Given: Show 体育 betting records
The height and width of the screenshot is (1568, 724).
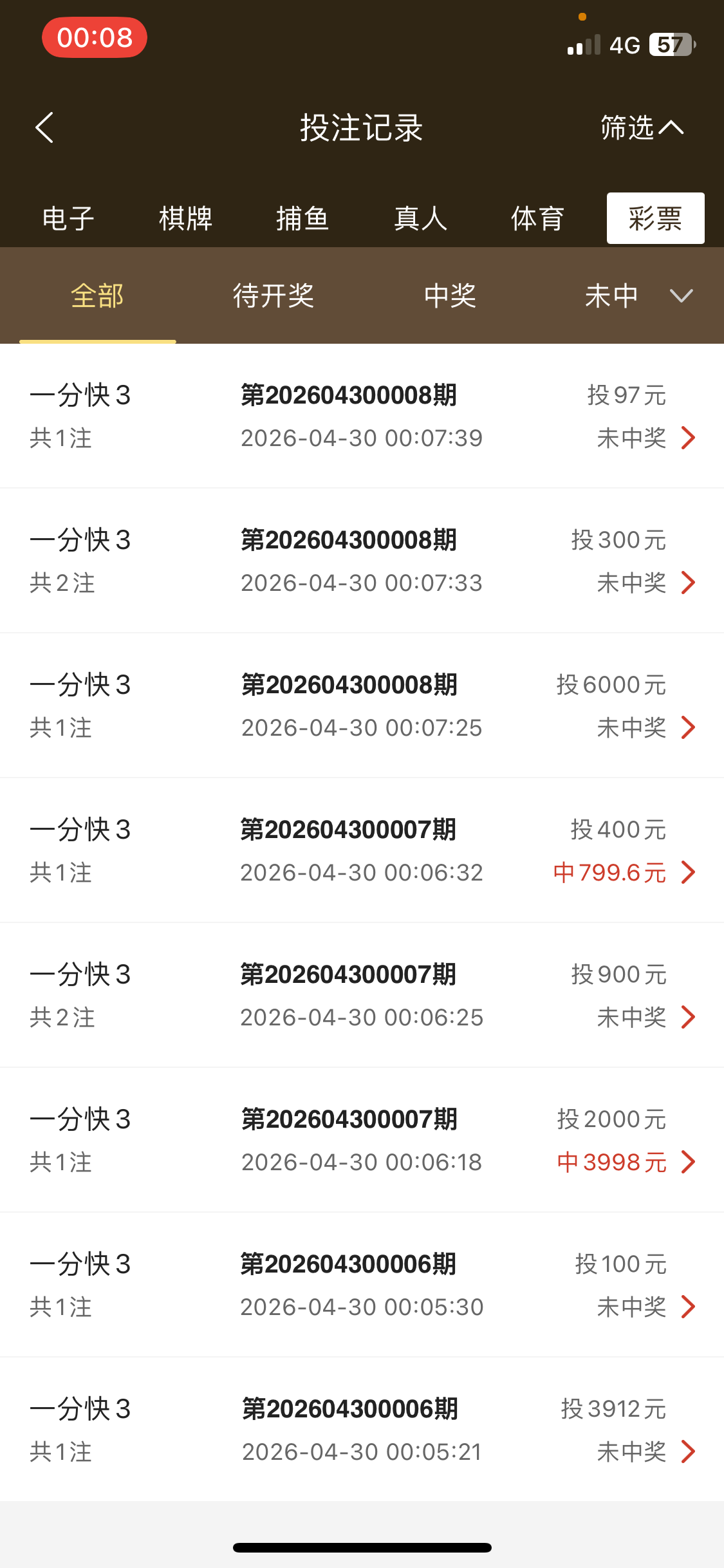Looking at the screenshot, I should pyautogui.click(x=537, y=219).
